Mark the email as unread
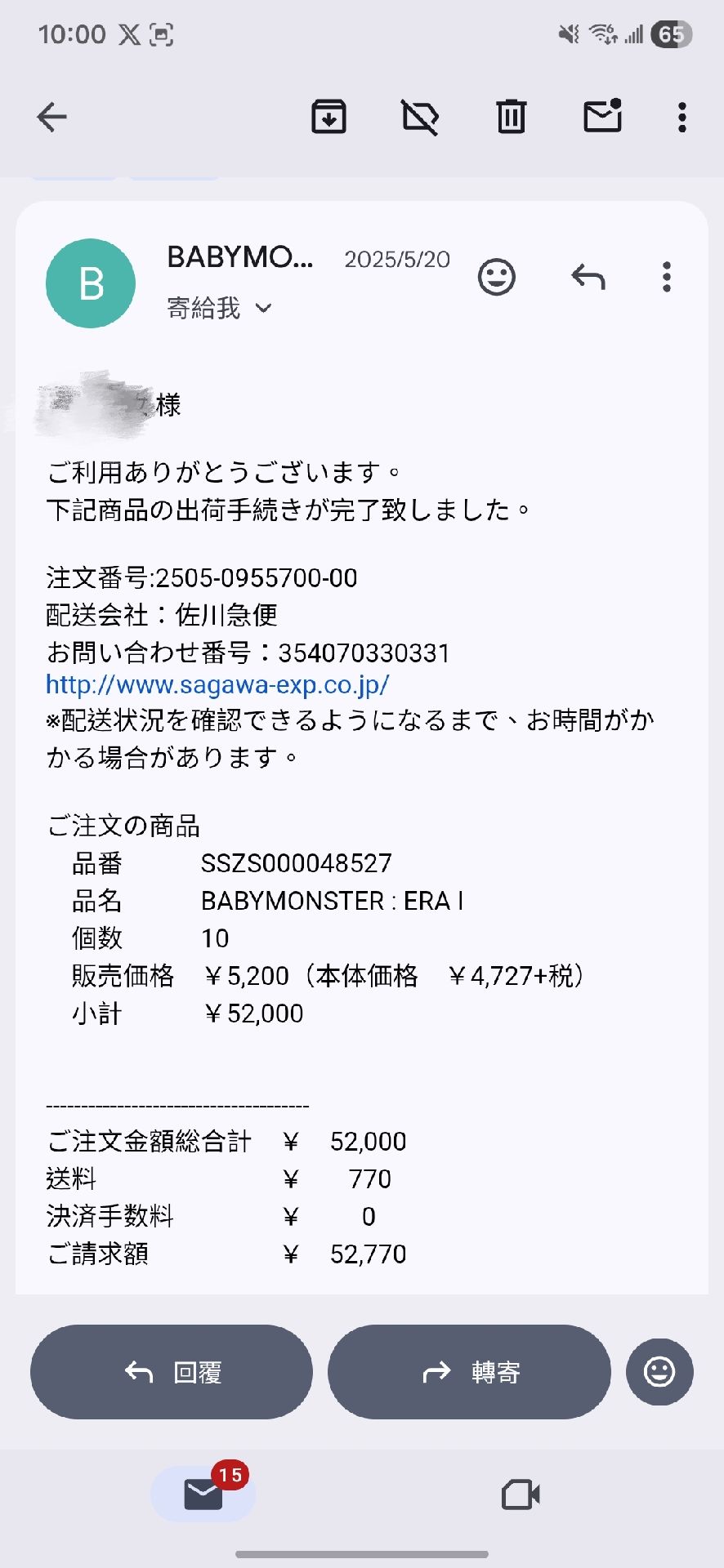 click(x=602, y=117)
